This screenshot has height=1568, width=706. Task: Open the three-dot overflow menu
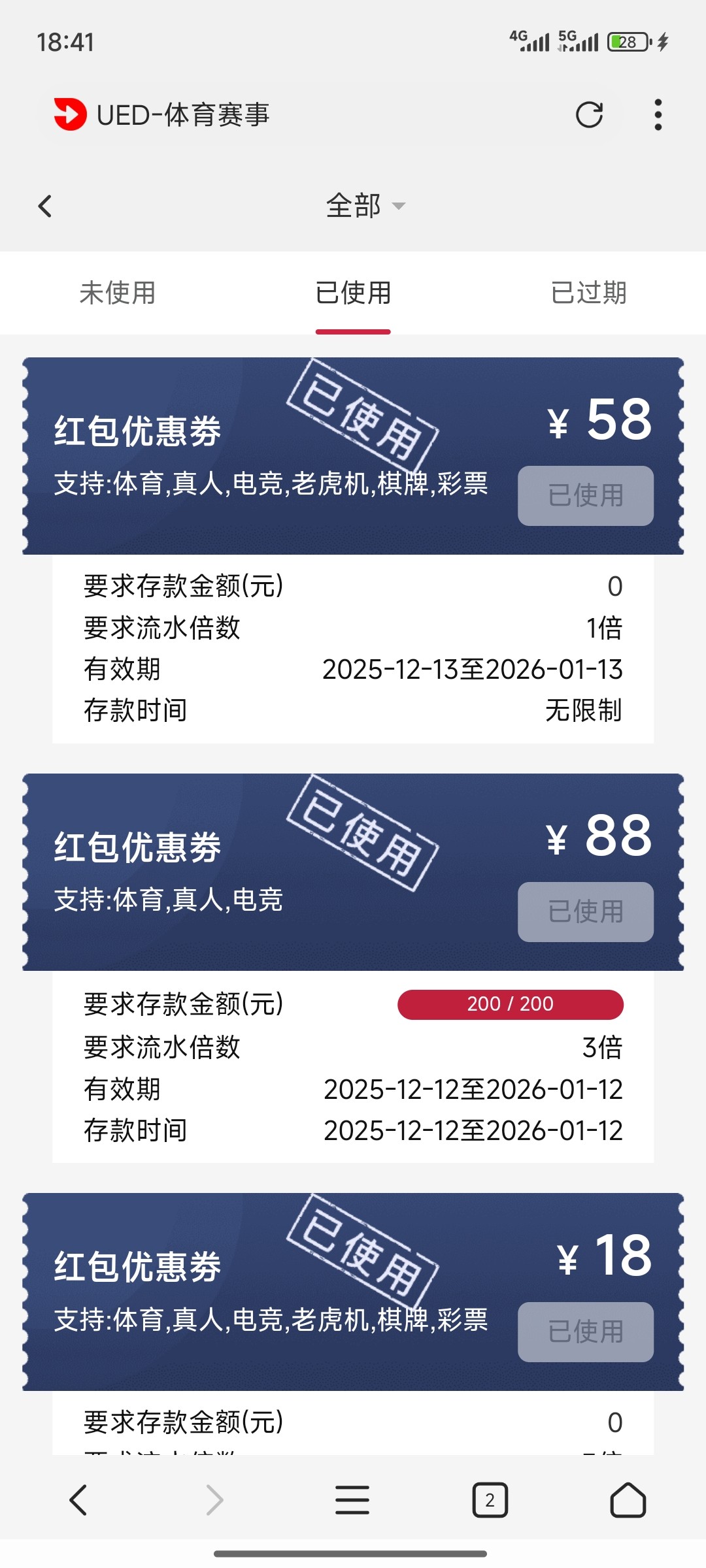click(658, 114)
